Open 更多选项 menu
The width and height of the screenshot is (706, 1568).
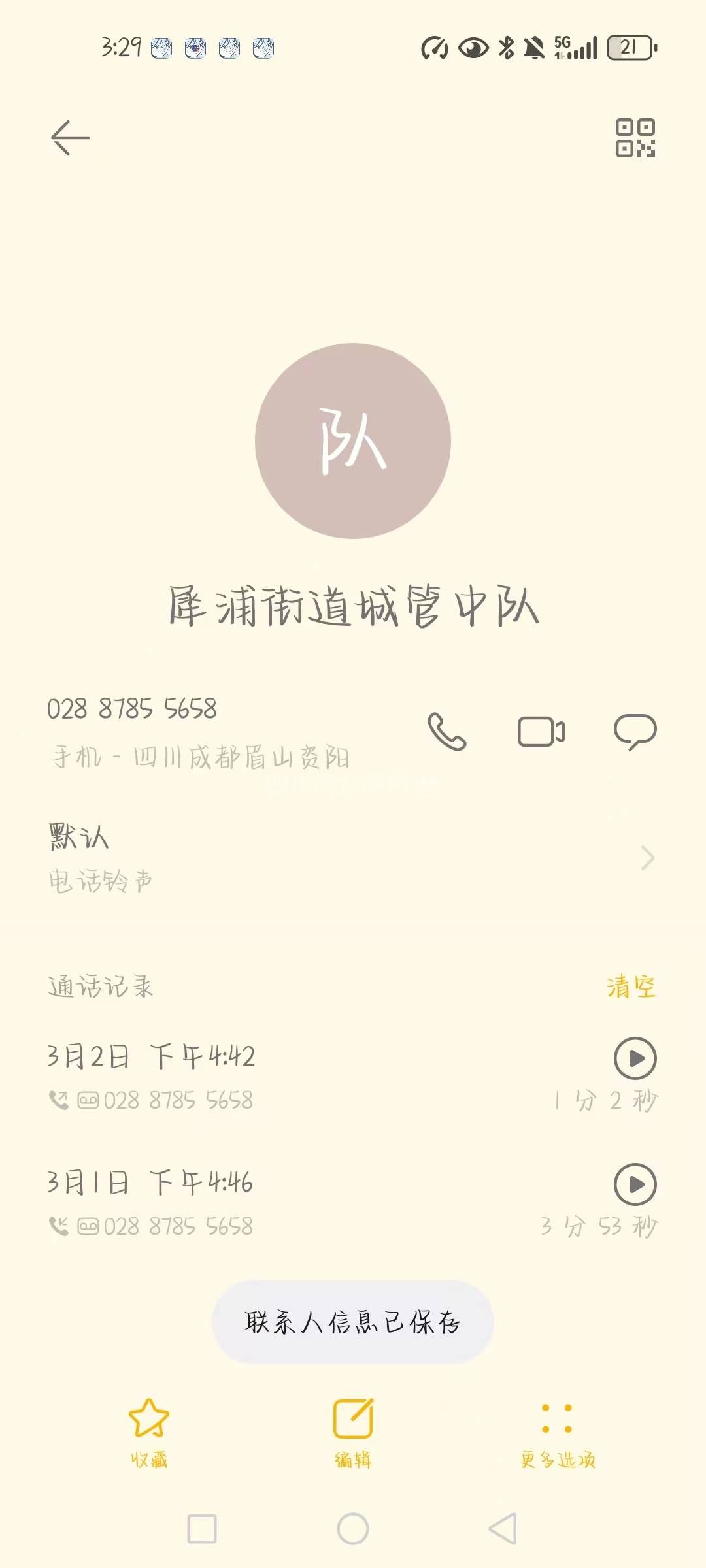click(x=558, y=1432)
